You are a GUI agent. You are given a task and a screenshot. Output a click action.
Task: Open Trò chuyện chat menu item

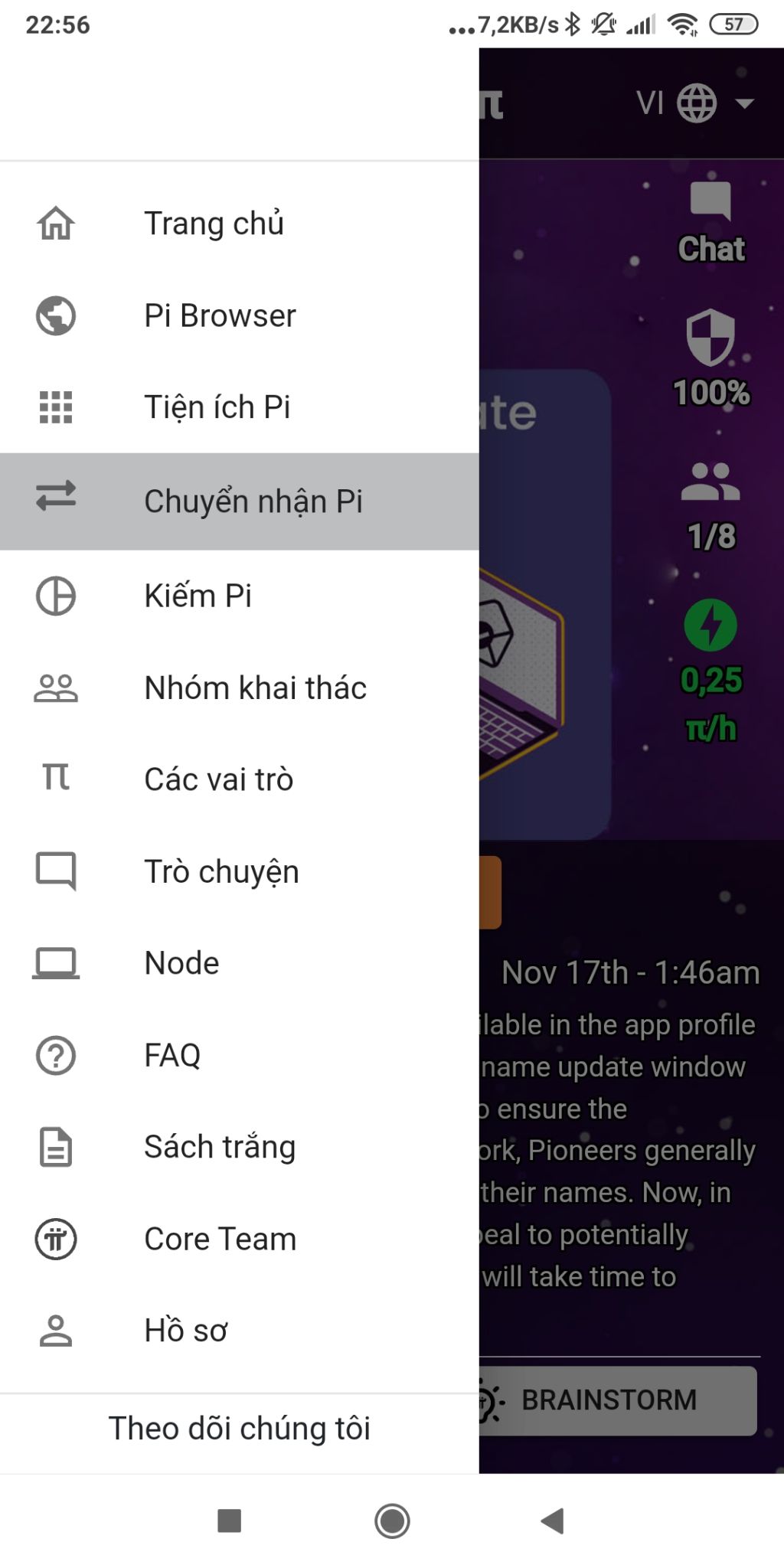pyautogui.click(x=221, y=871)
